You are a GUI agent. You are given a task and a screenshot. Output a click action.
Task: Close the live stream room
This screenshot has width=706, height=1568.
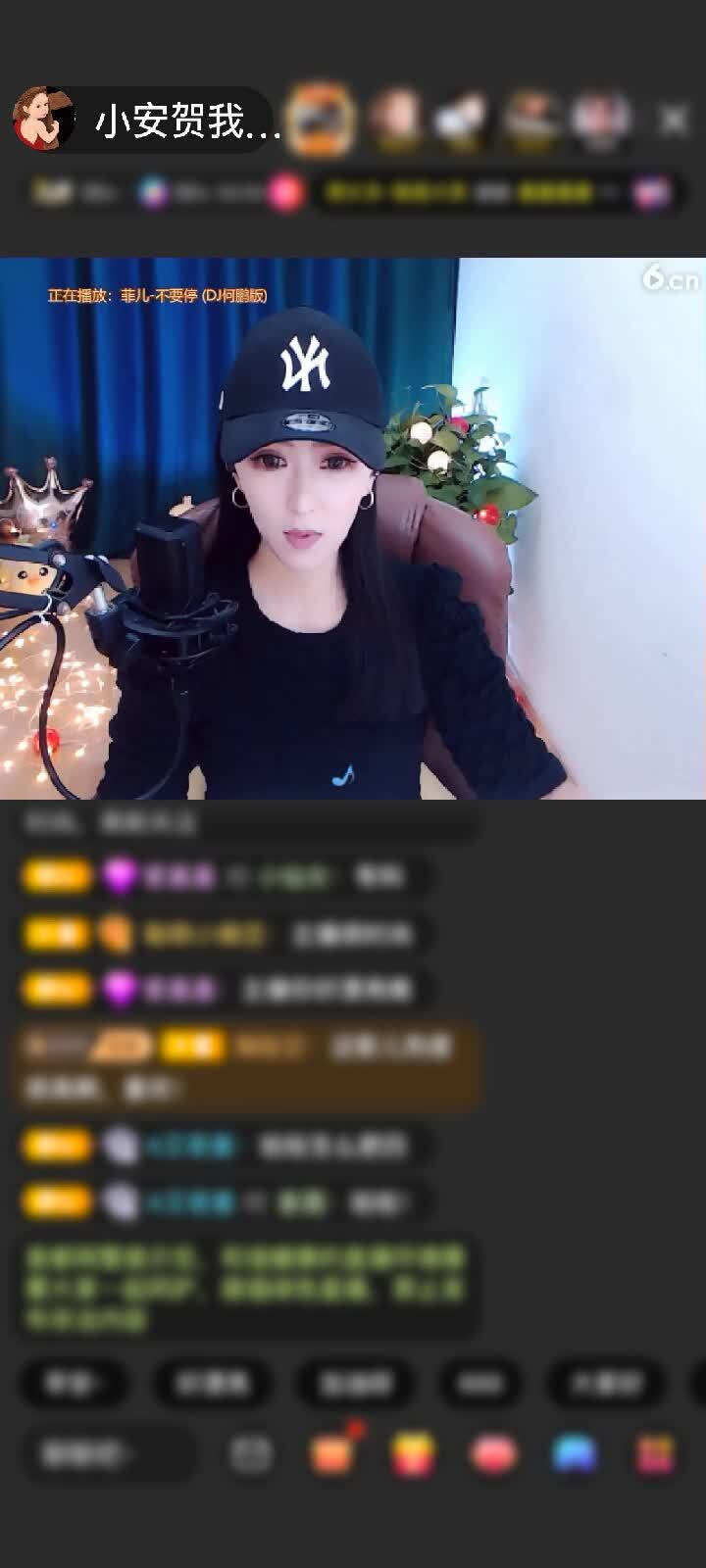[673, 120]
